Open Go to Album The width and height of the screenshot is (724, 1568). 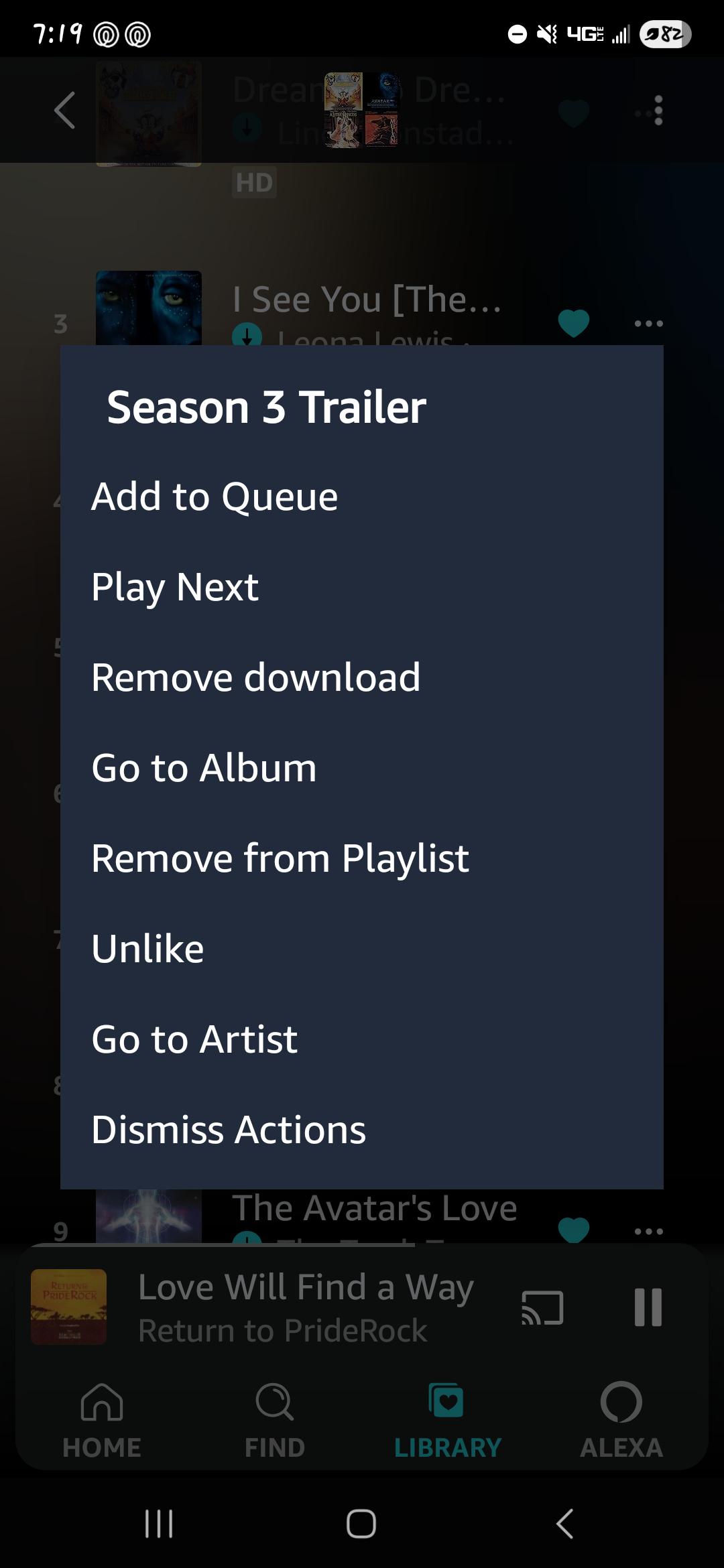(x=362, y=768)
